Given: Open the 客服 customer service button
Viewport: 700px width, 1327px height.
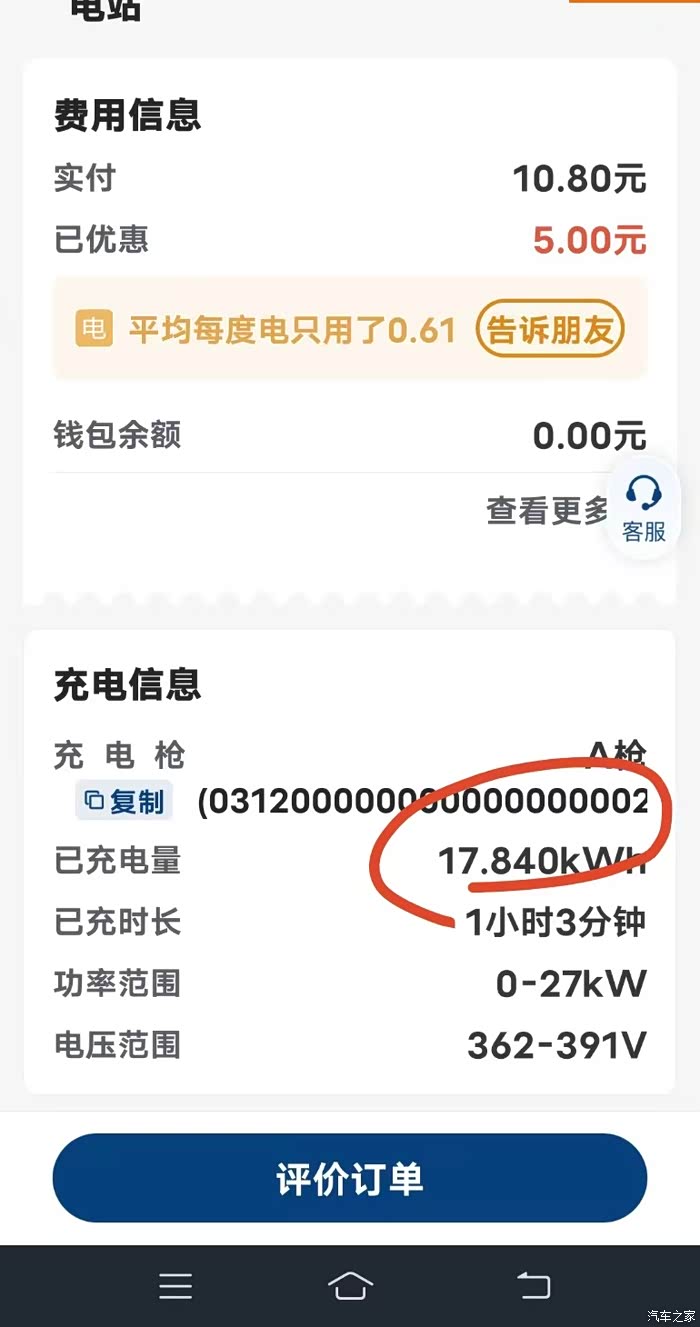Looking at the screenshot, I should [644, 510].
